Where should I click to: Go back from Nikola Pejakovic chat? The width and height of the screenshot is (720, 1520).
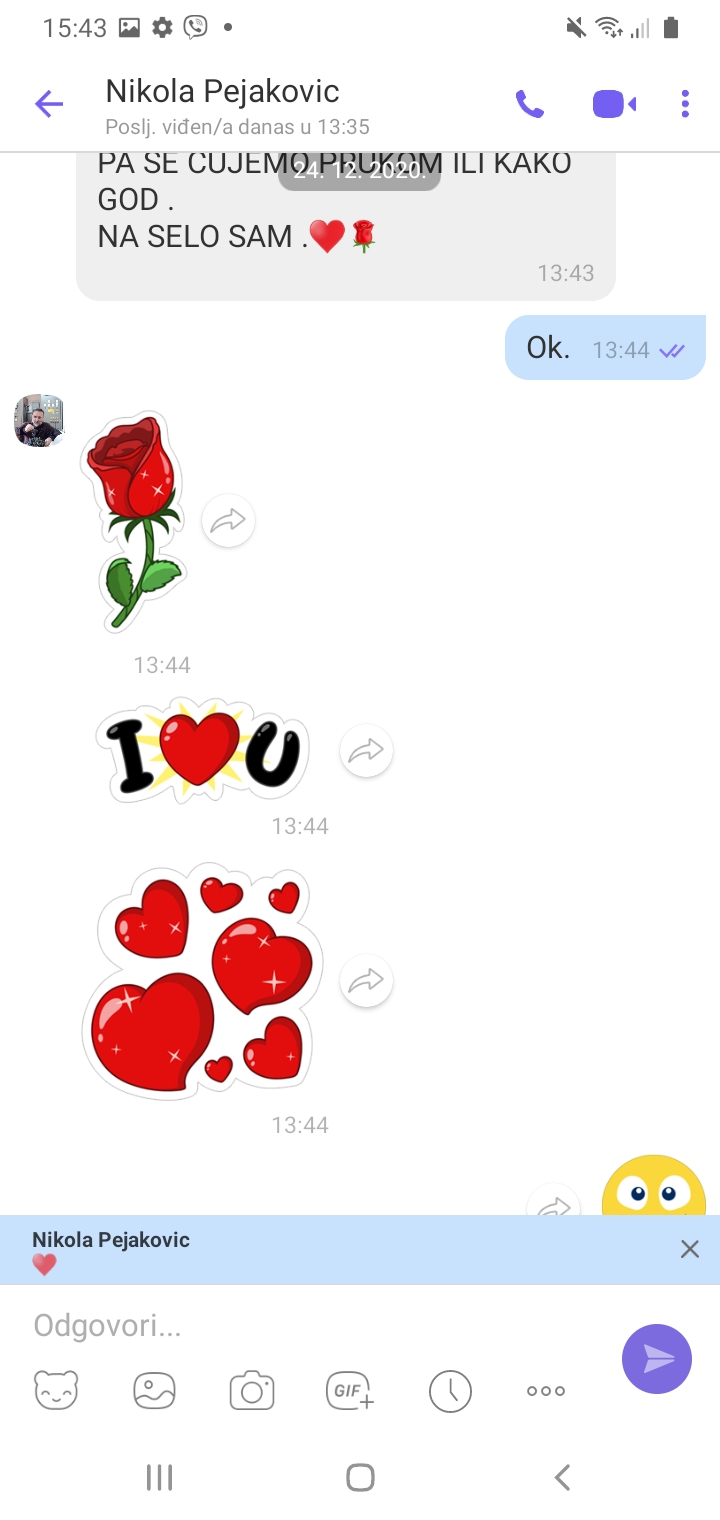pos(48,104)
